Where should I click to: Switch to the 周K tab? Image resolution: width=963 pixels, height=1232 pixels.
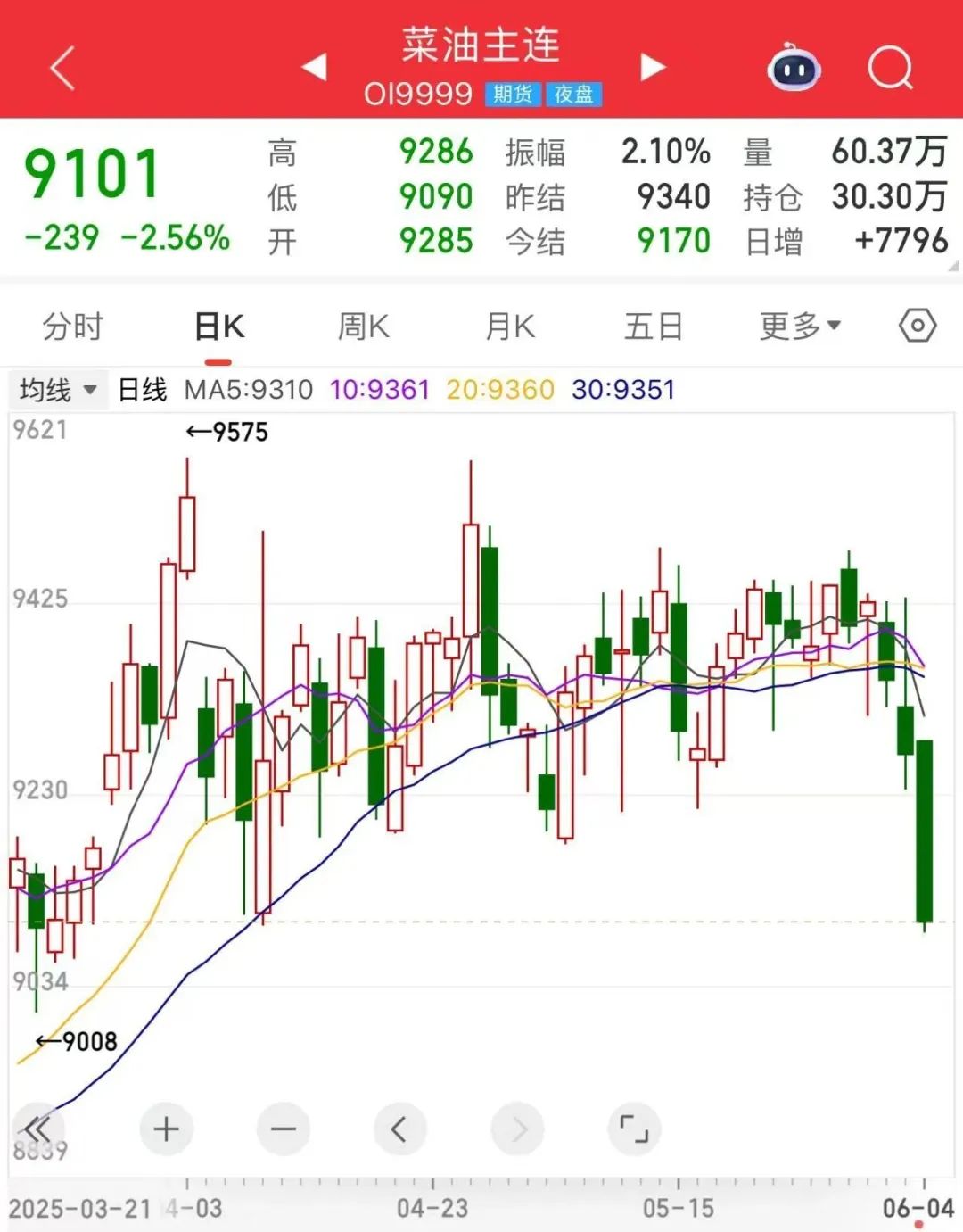click(363, 327)
